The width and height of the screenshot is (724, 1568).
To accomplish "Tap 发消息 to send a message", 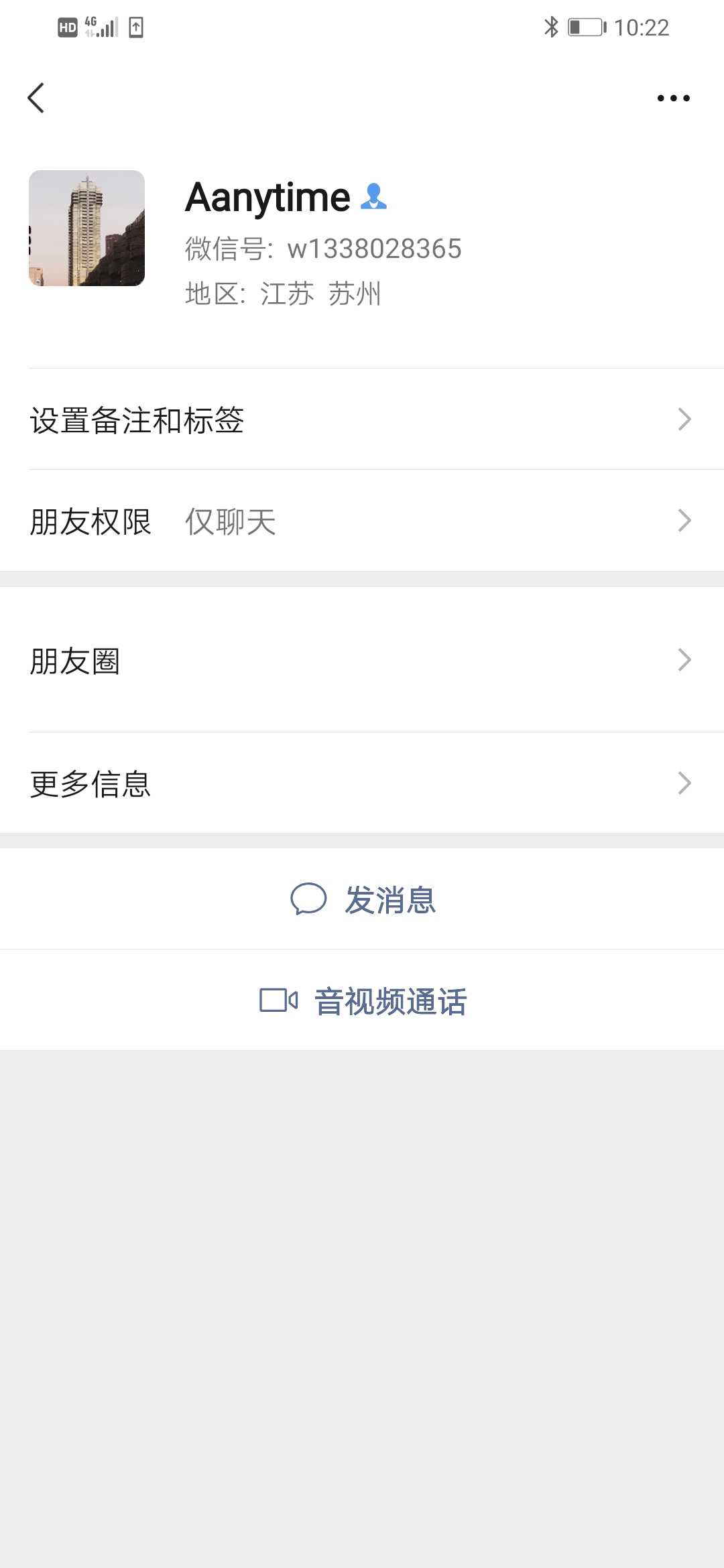I will pos(362,899).
